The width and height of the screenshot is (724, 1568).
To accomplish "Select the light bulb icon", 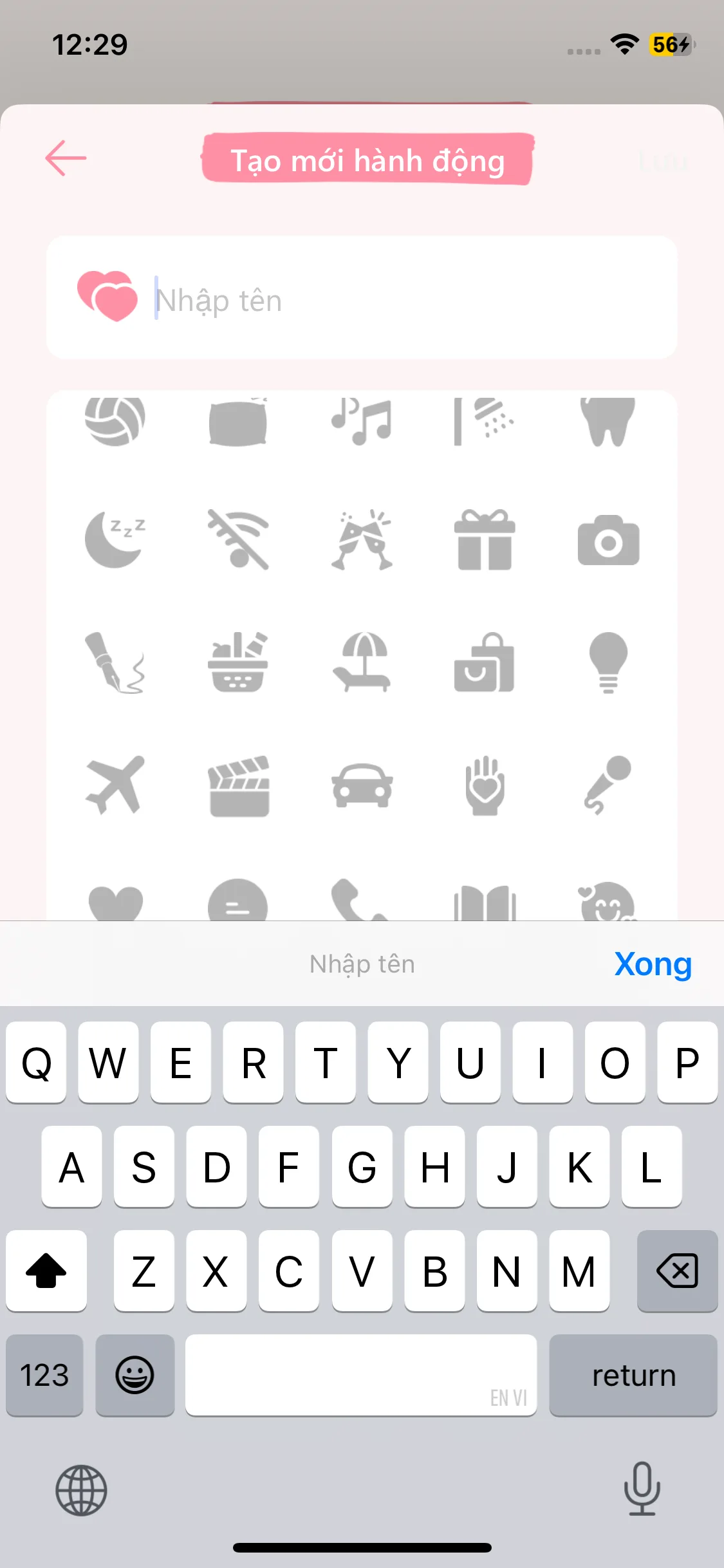I will click(608, 663).
